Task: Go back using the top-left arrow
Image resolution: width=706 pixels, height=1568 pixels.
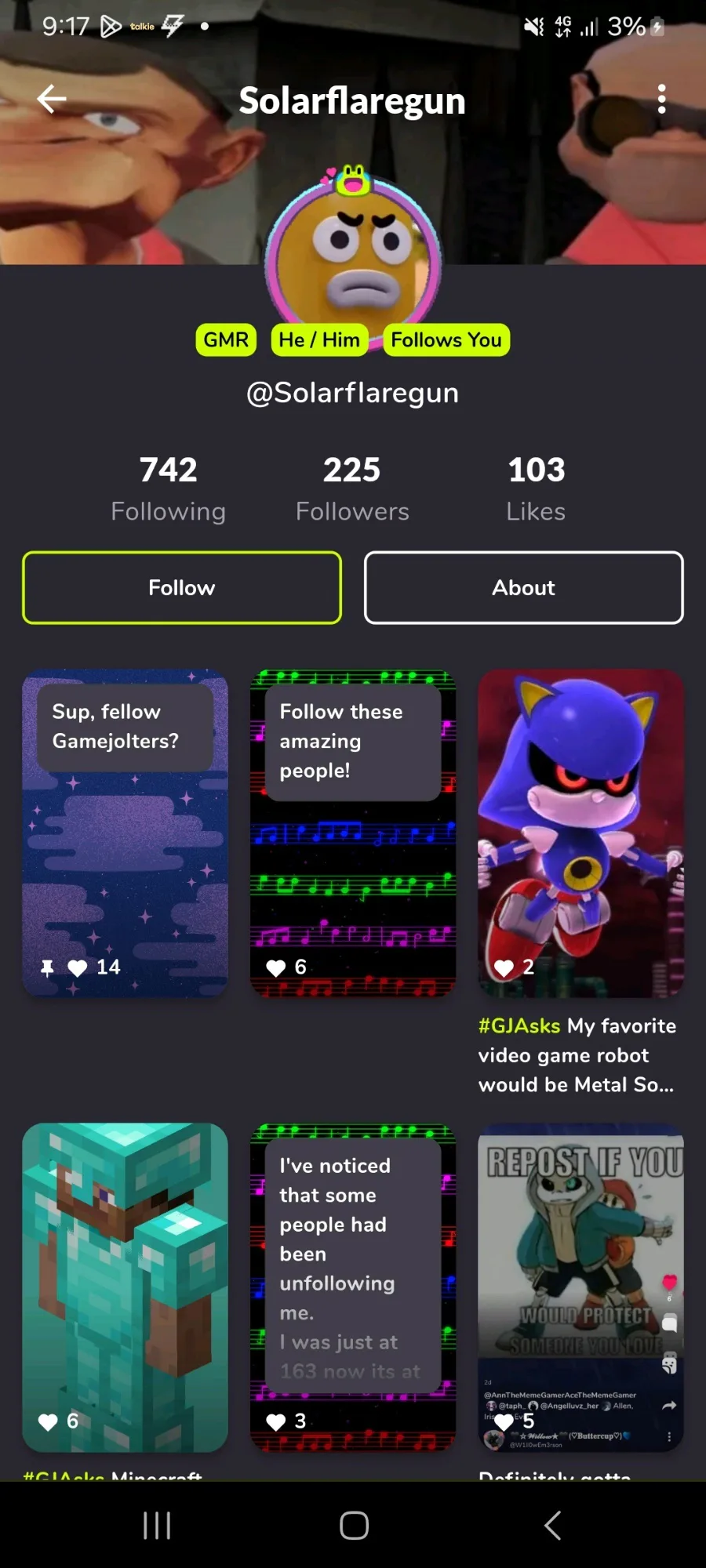Action: pos(52,100)
